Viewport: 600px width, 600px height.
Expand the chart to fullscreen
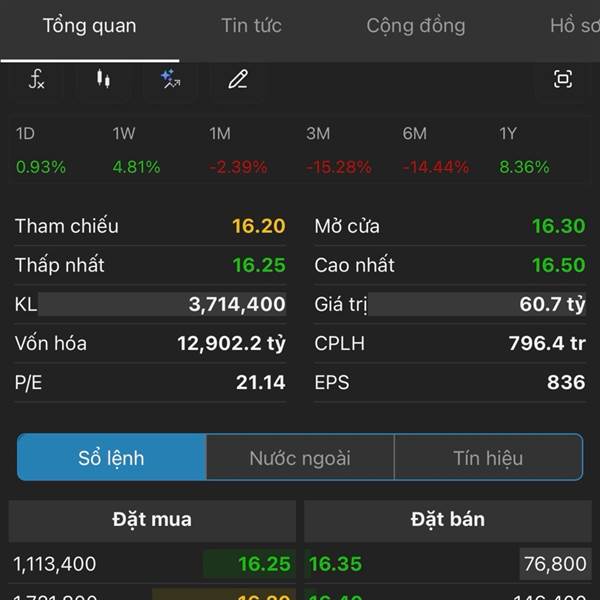pos(563,80)
